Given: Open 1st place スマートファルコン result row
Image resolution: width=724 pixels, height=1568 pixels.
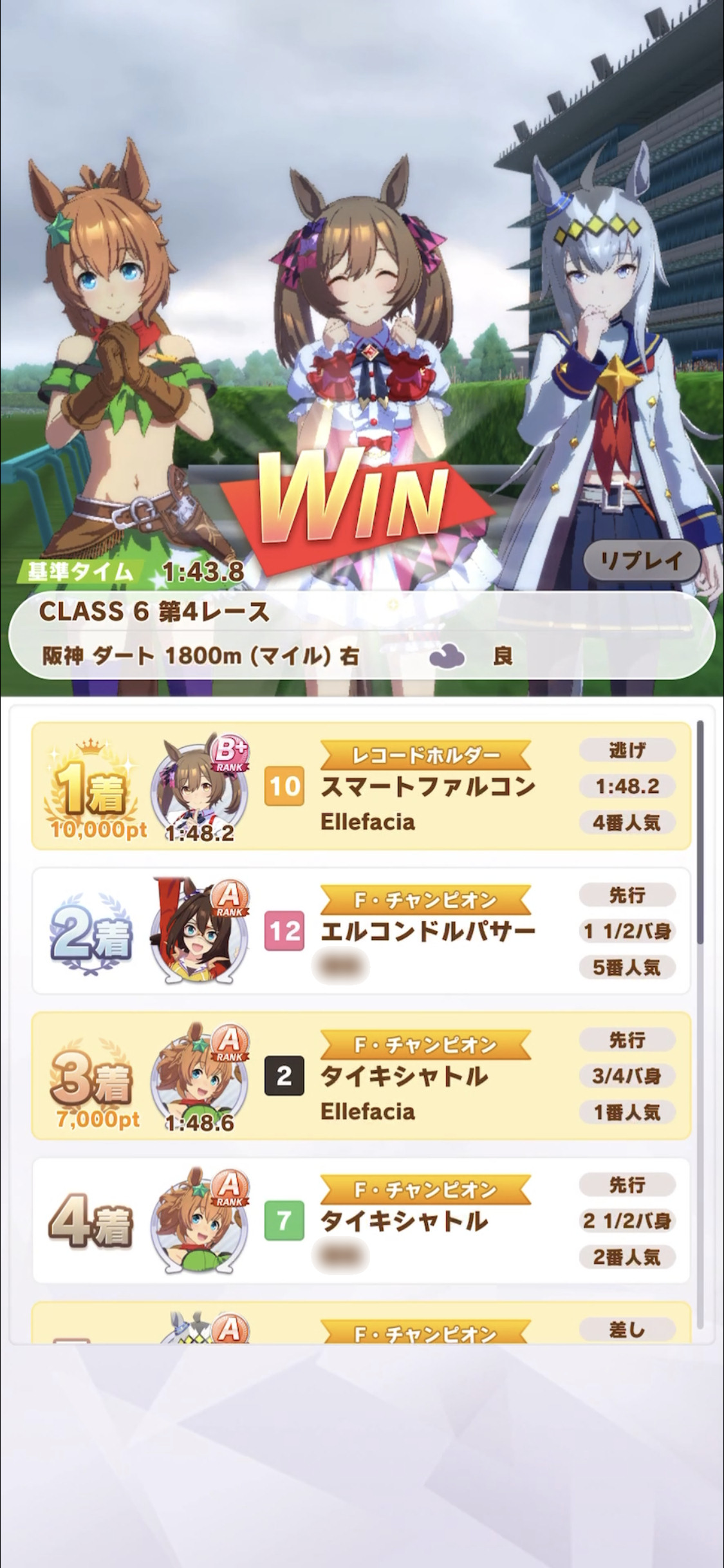Looking at the screenshot, I should 362,786.
